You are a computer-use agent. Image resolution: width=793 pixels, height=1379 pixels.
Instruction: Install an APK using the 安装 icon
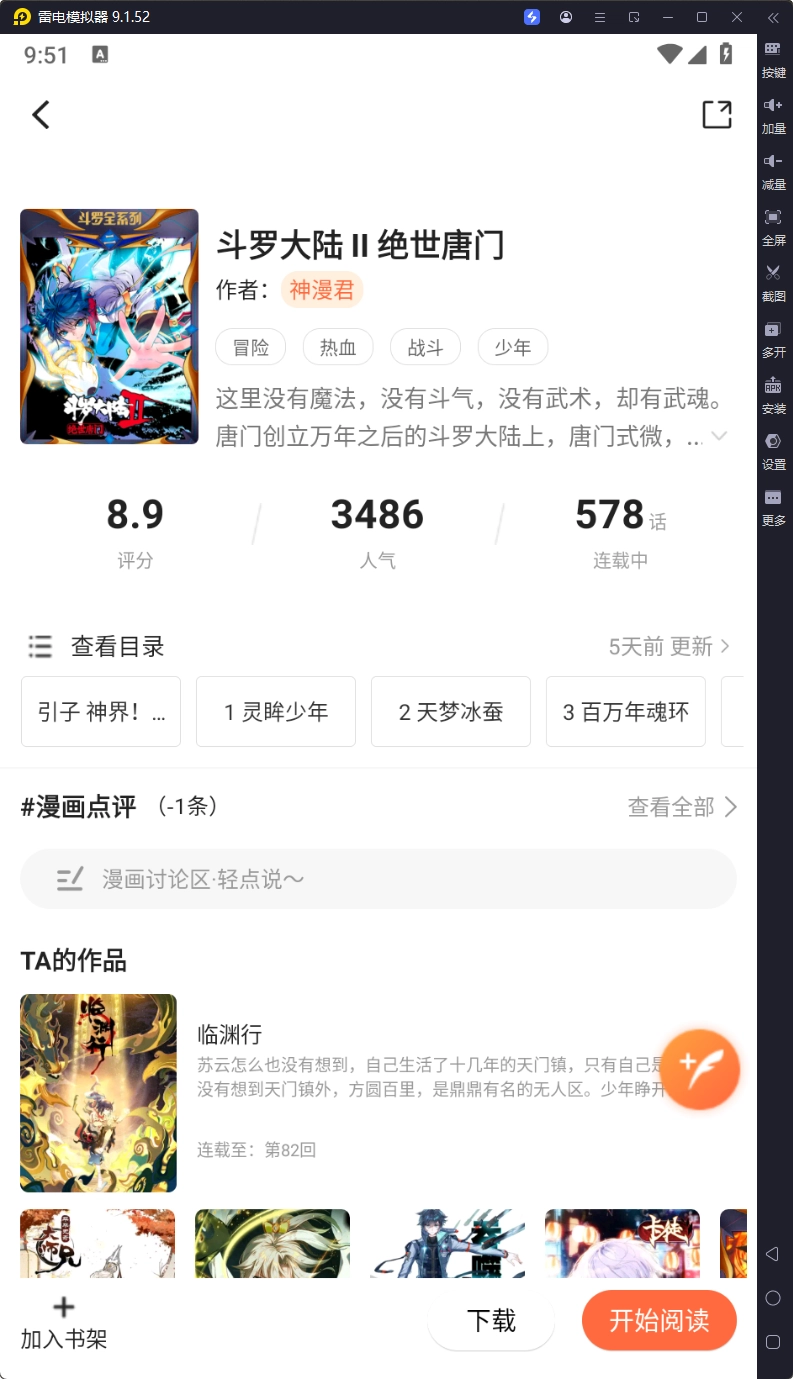pos(773,395)
